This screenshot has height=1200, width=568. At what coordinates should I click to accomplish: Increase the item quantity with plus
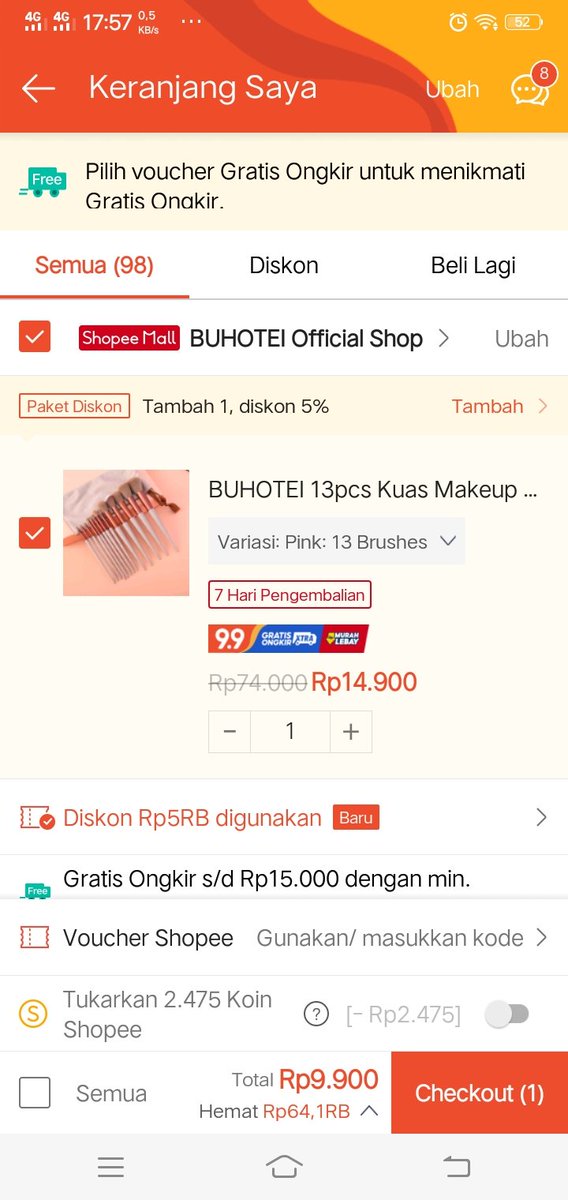351,731
